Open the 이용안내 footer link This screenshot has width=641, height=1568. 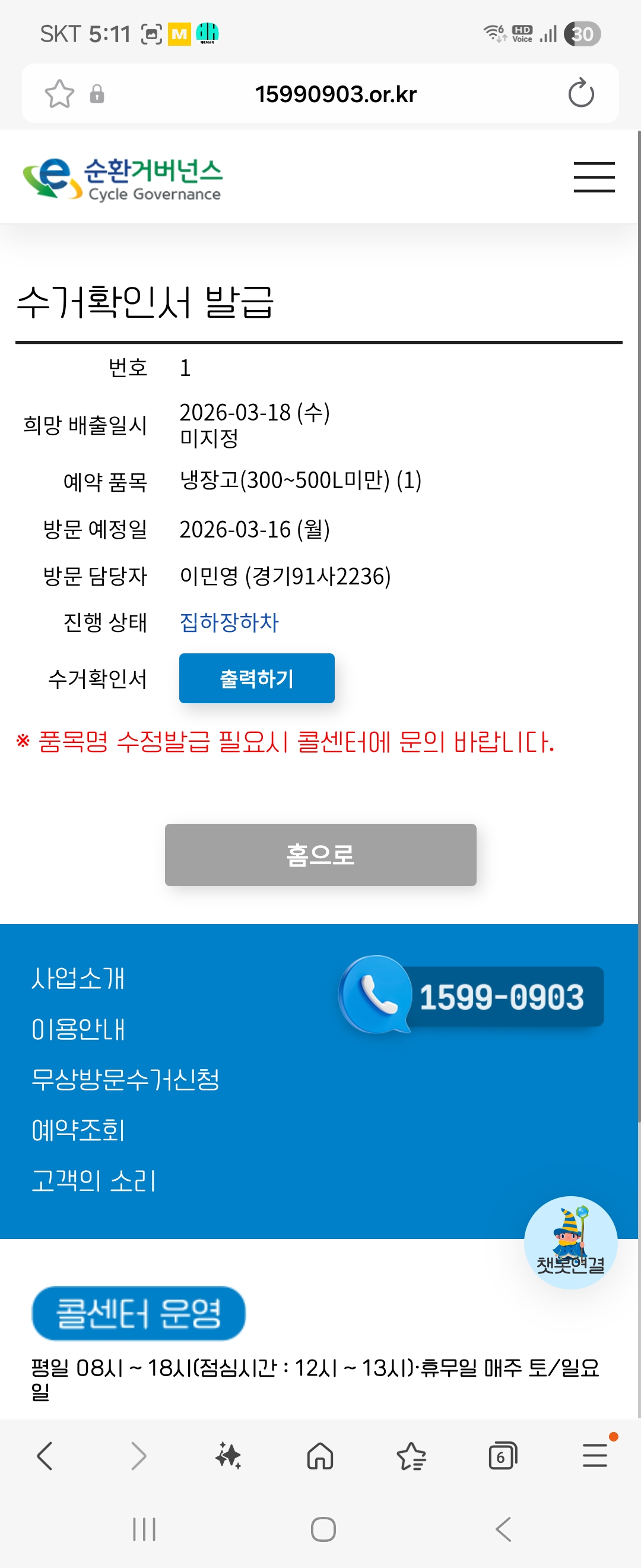click(78, 1029)
